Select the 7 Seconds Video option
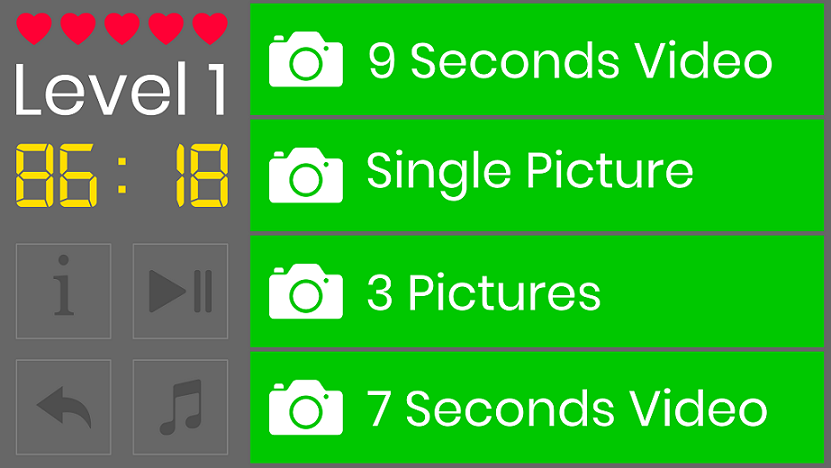Image resolution: width=831 pixels, height=468 pixels. coord(536,407)
